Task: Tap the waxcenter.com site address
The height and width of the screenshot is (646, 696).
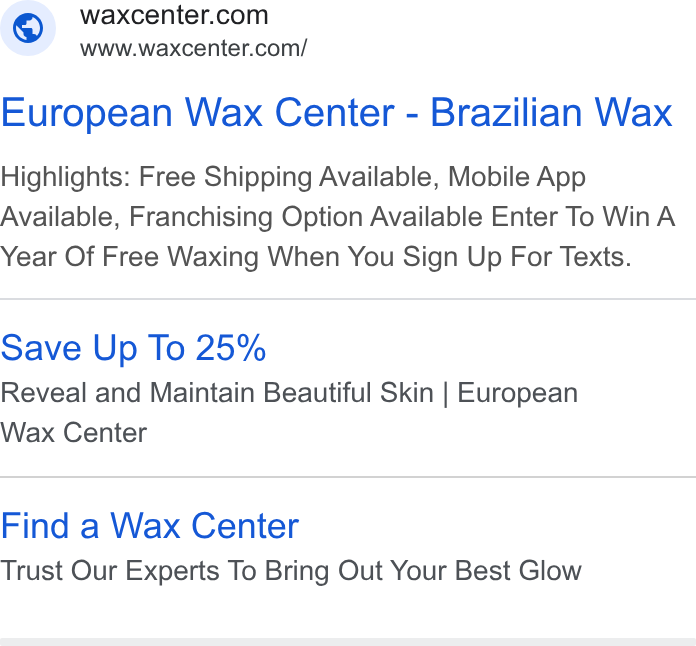Action: coord(193,48)
